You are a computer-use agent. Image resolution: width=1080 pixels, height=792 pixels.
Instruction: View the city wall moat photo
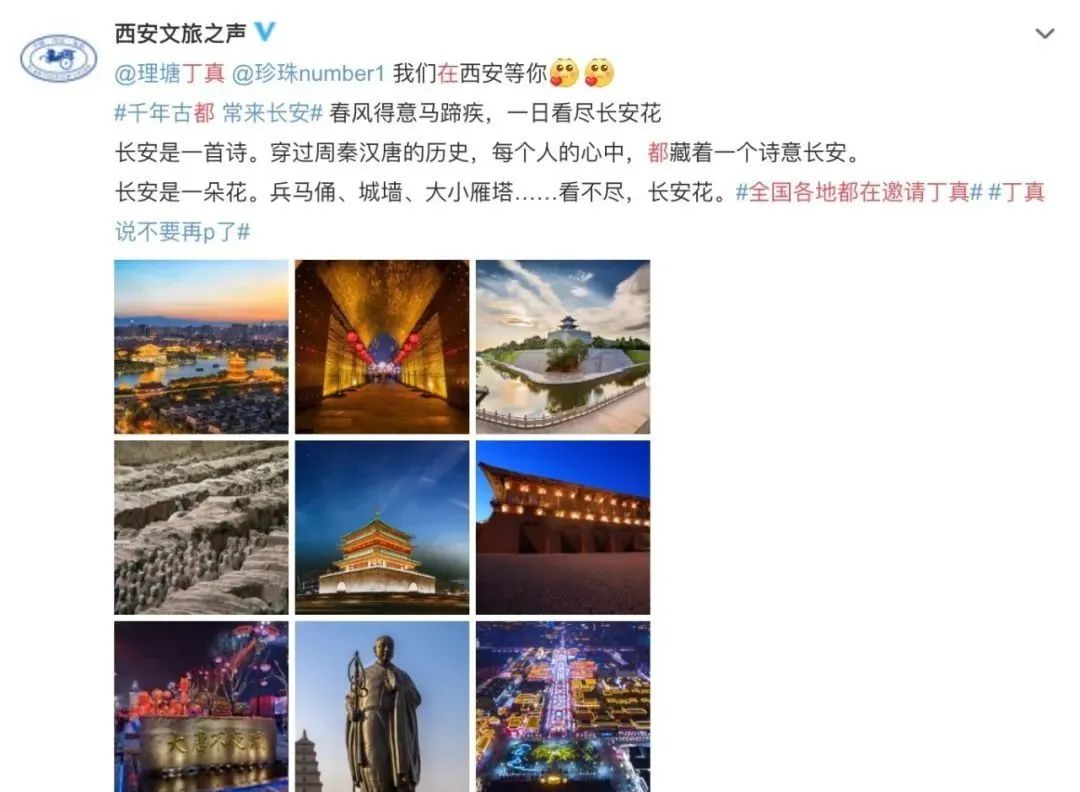563,346
